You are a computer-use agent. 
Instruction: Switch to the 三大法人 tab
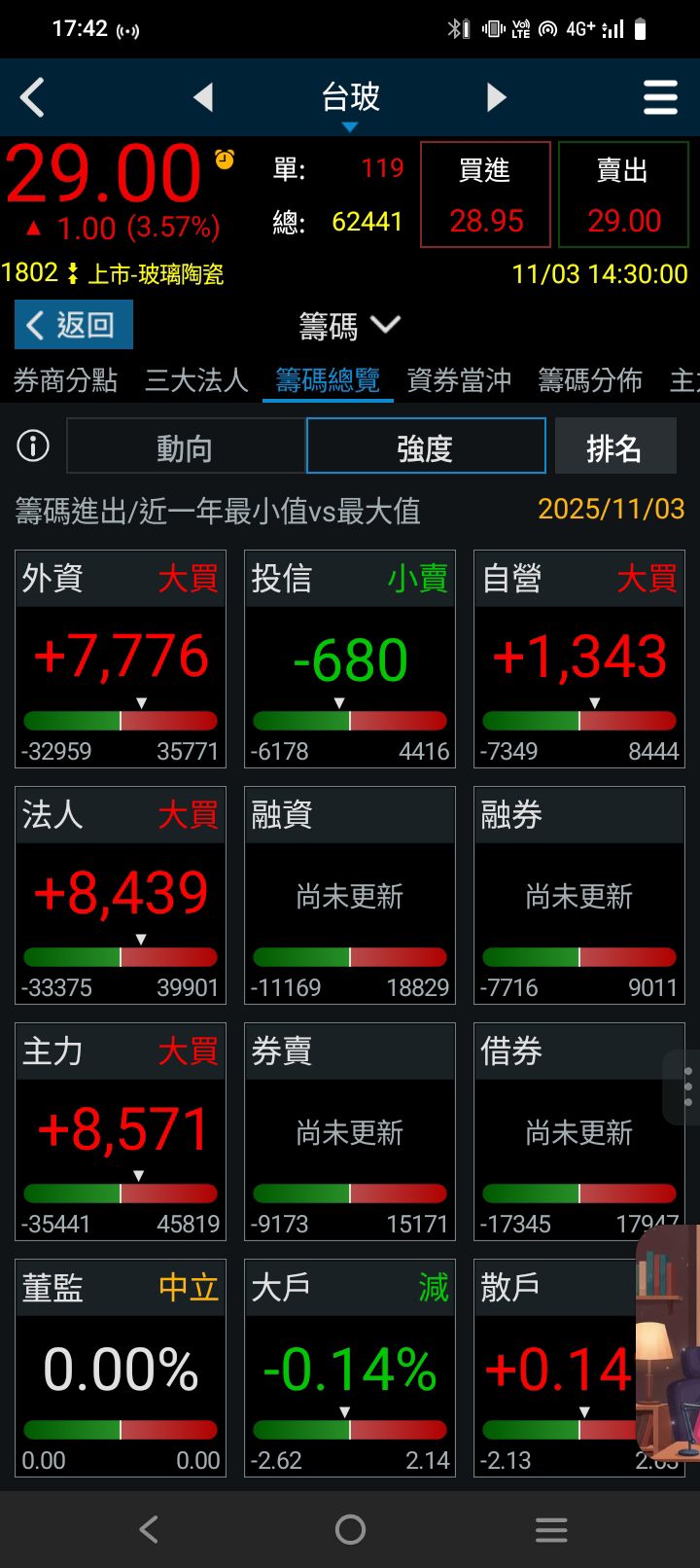[x=196, y=380]
